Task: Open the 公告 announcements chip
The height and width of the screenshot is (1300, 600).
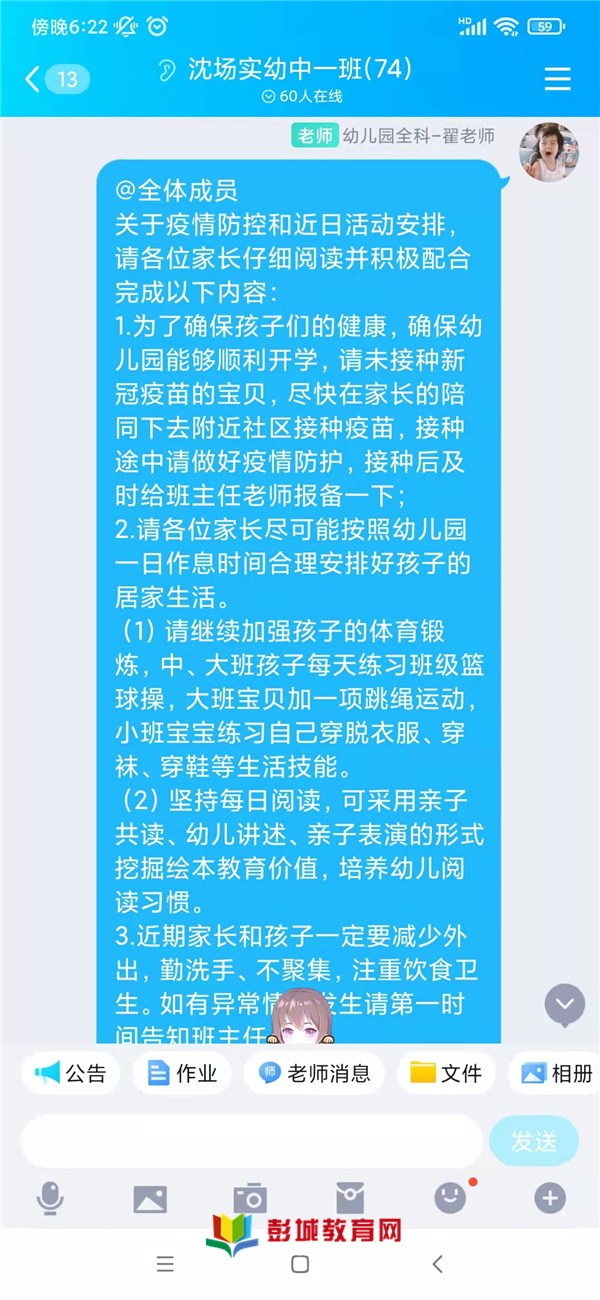Action: (71, 1074)
